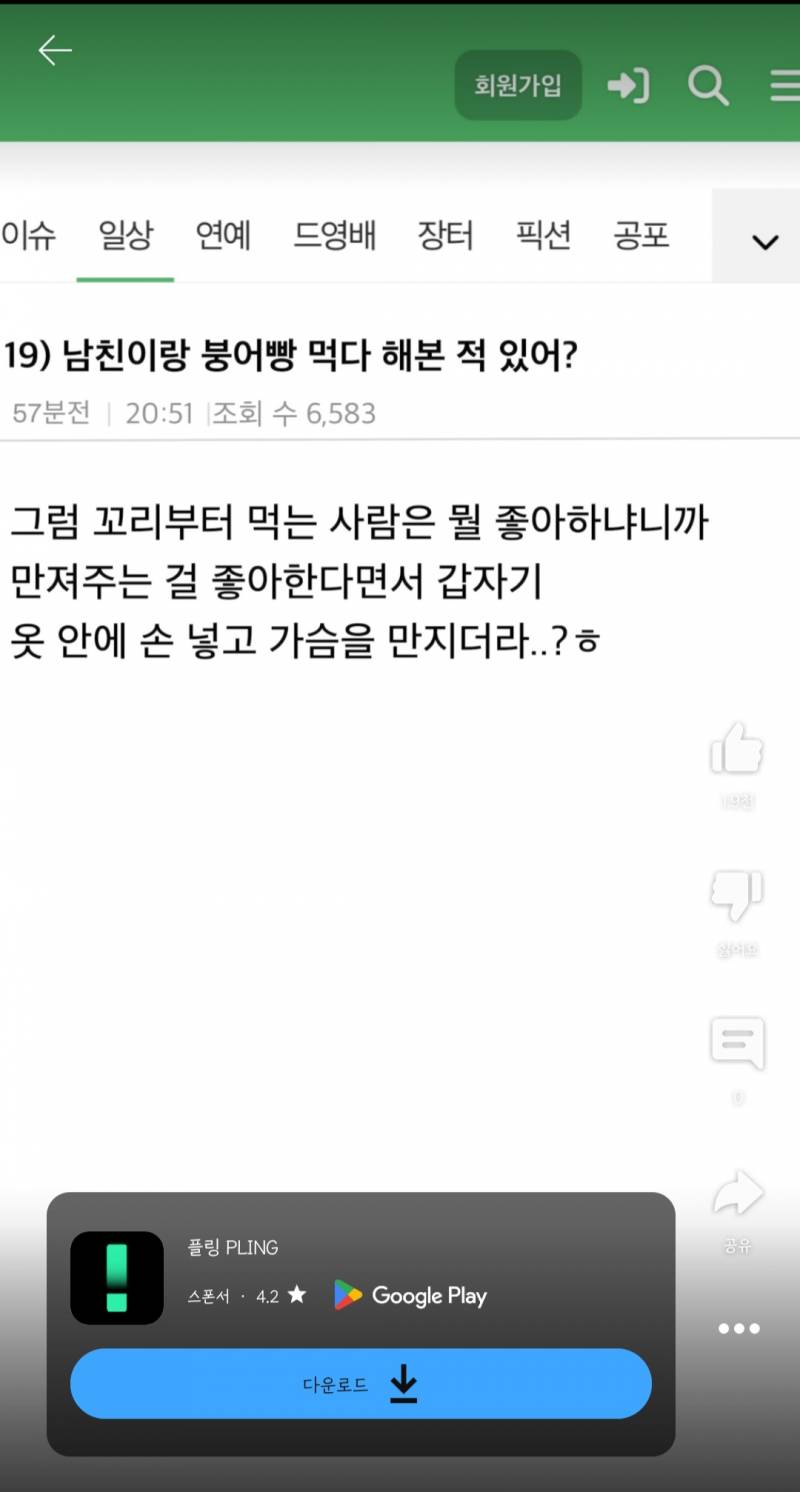Image resolution: width=800 pixels, height=1492 pixels.
Task: Open the search magnifier icon
Action: coord(710,87)
